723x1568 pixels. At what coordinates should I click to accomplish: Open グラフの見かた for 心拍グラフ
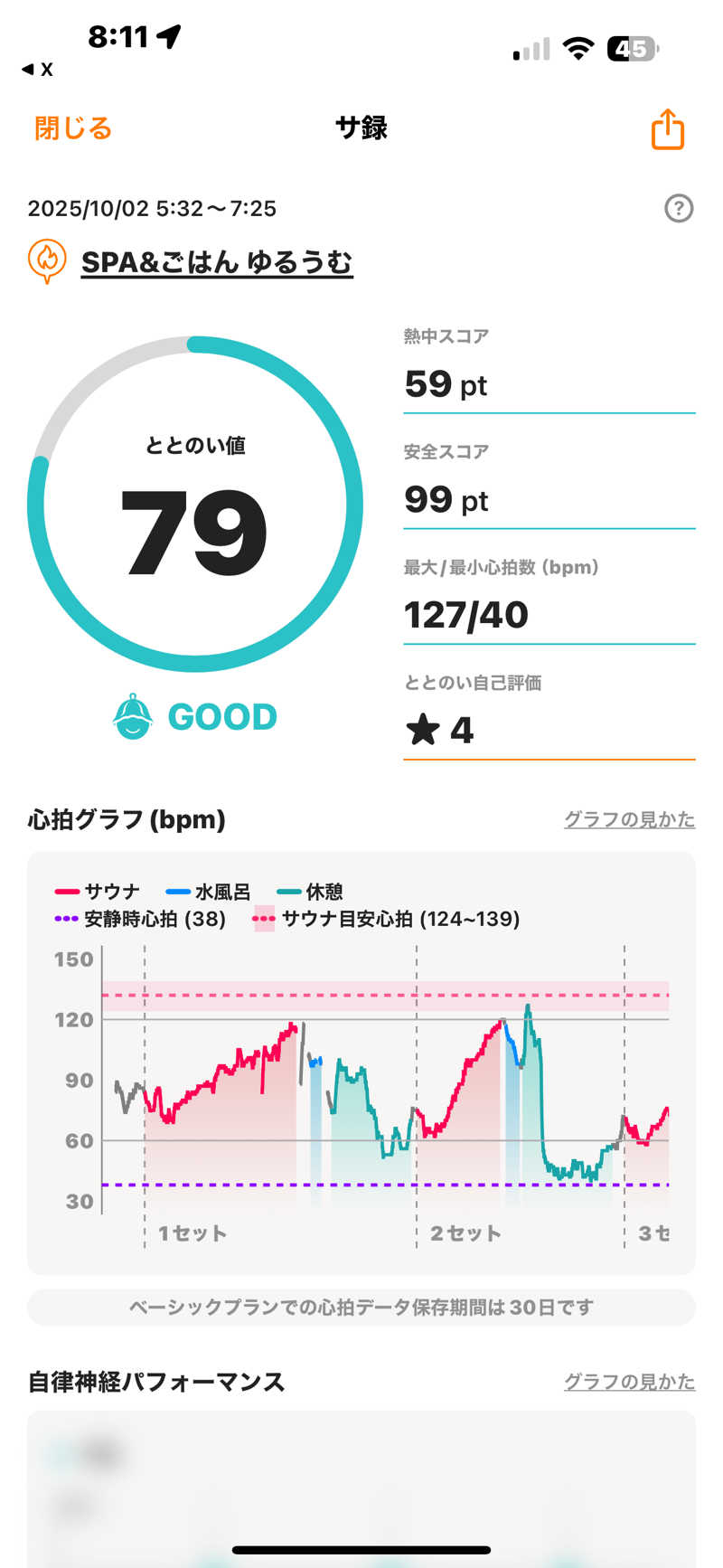pos(629,819)
